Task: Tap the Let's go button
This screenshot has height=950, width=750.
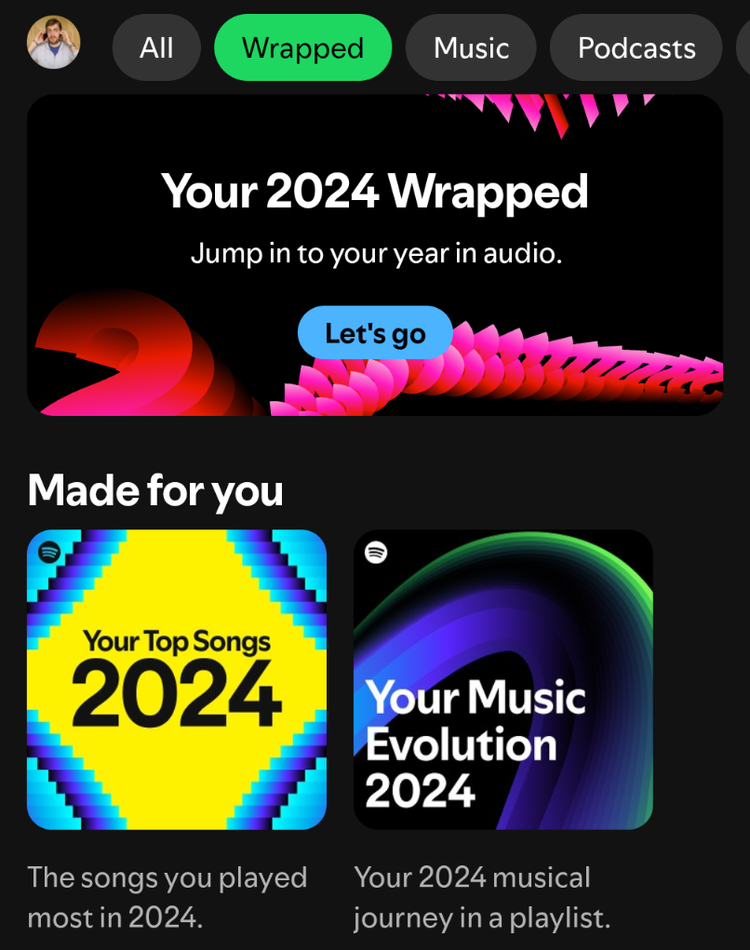Action: [x=375, y=332]
